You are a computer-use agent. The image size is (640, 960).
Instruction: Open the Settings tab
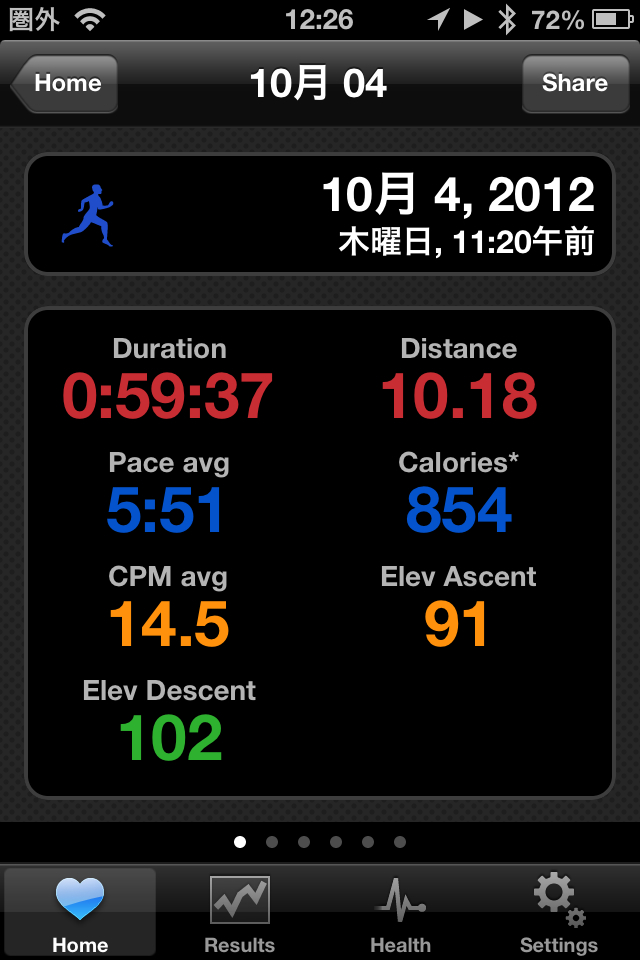559,913
